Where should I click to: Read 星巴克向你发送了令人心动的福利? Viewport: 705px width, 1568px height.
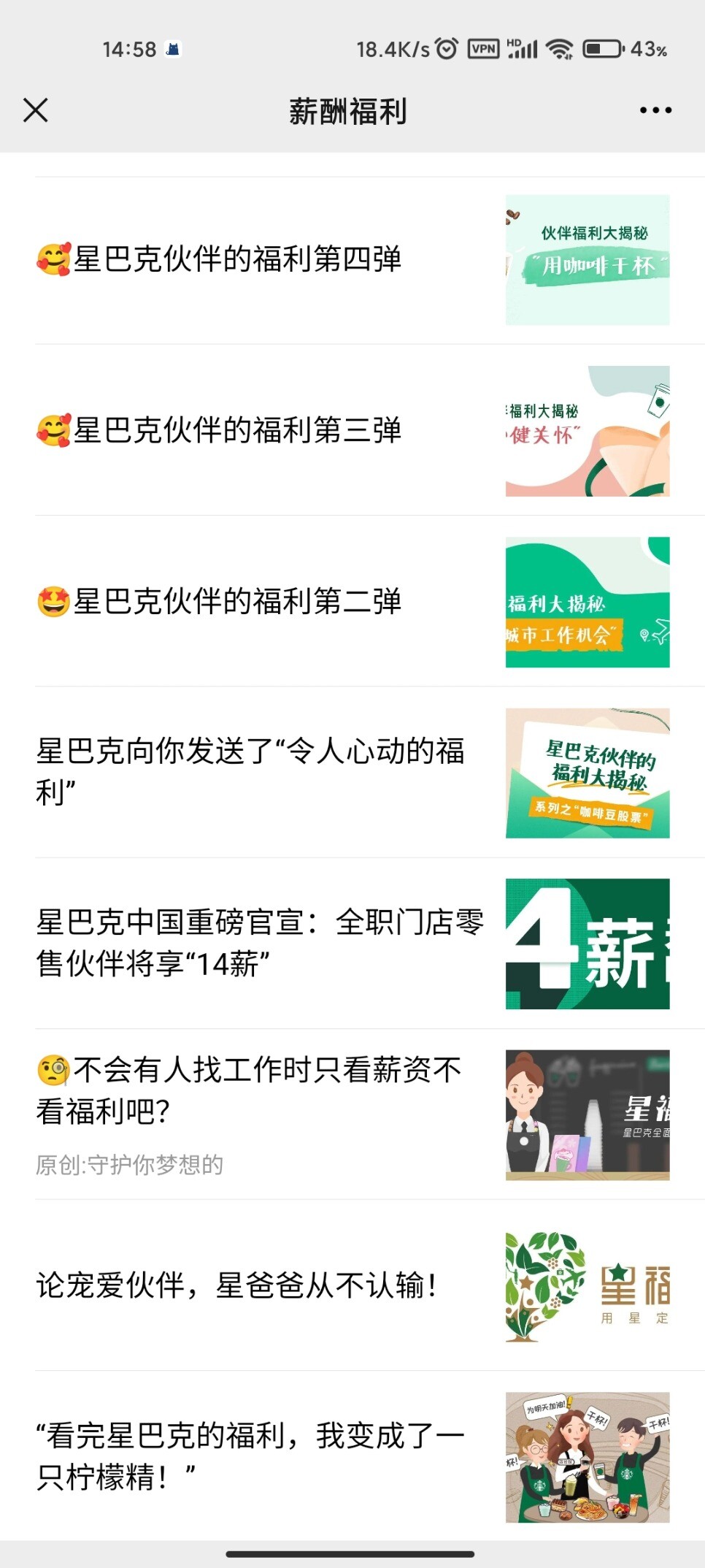(x=352, y=773)
